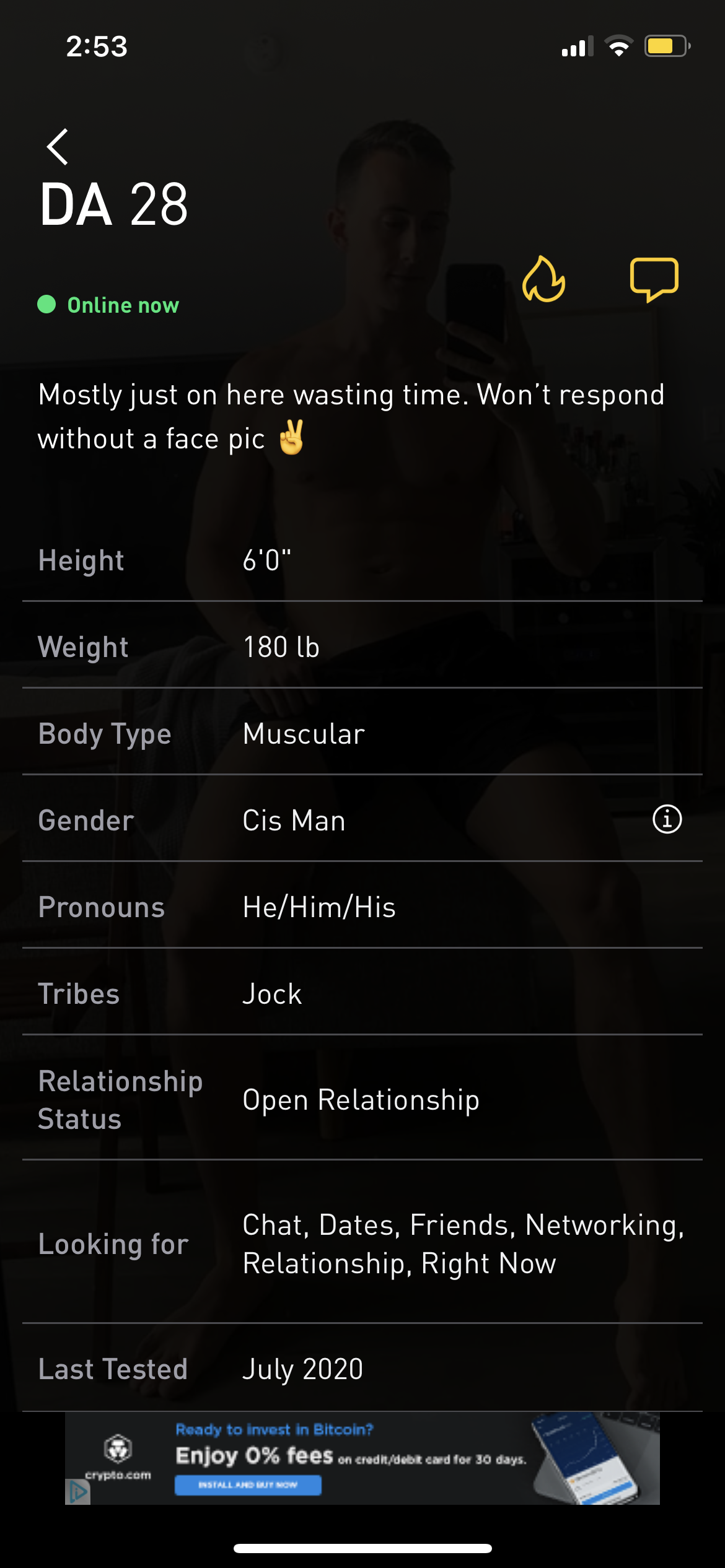Open the Gender info icon
The image size is (725, 1568).
667,819
